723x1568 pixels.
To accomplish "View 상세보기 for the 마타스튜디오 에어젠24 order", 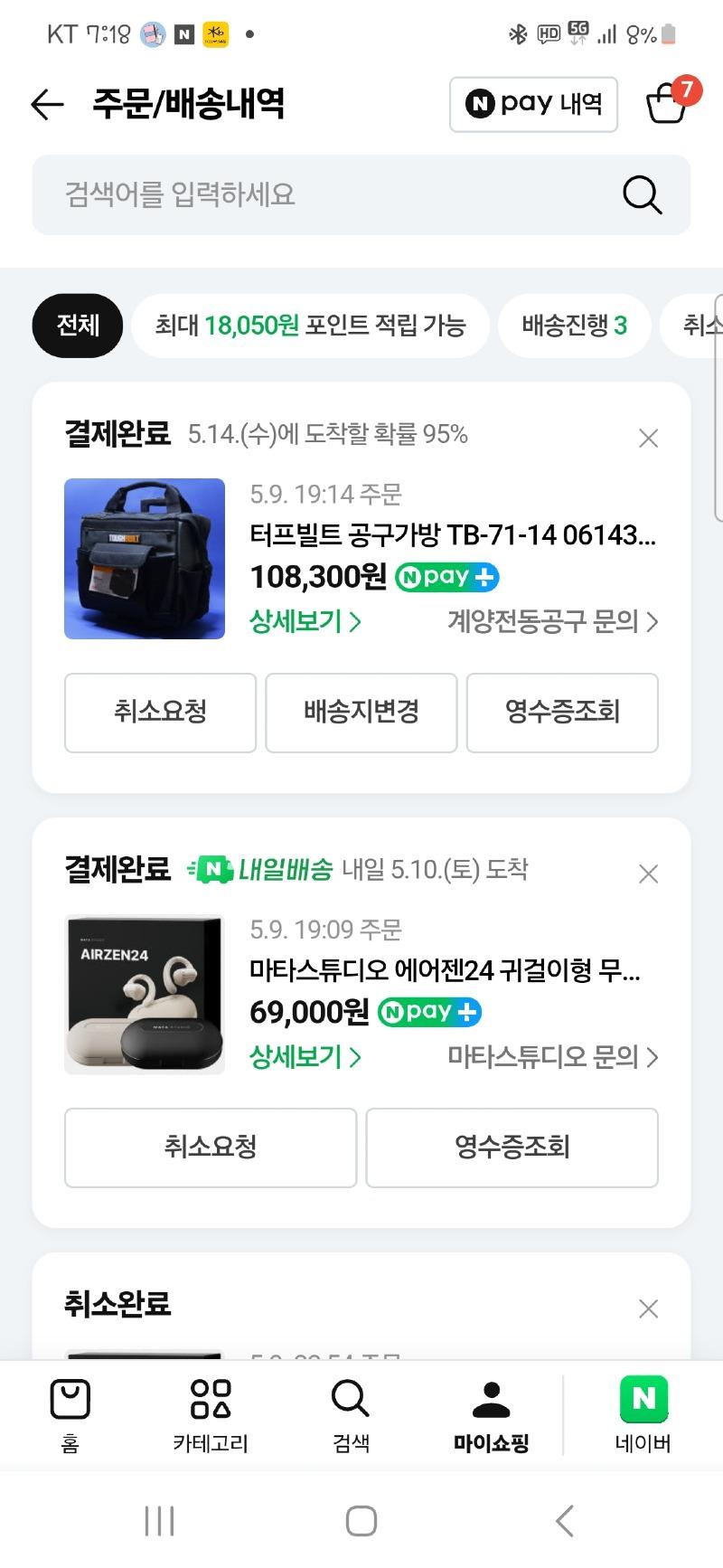I will pos(305,1057).
